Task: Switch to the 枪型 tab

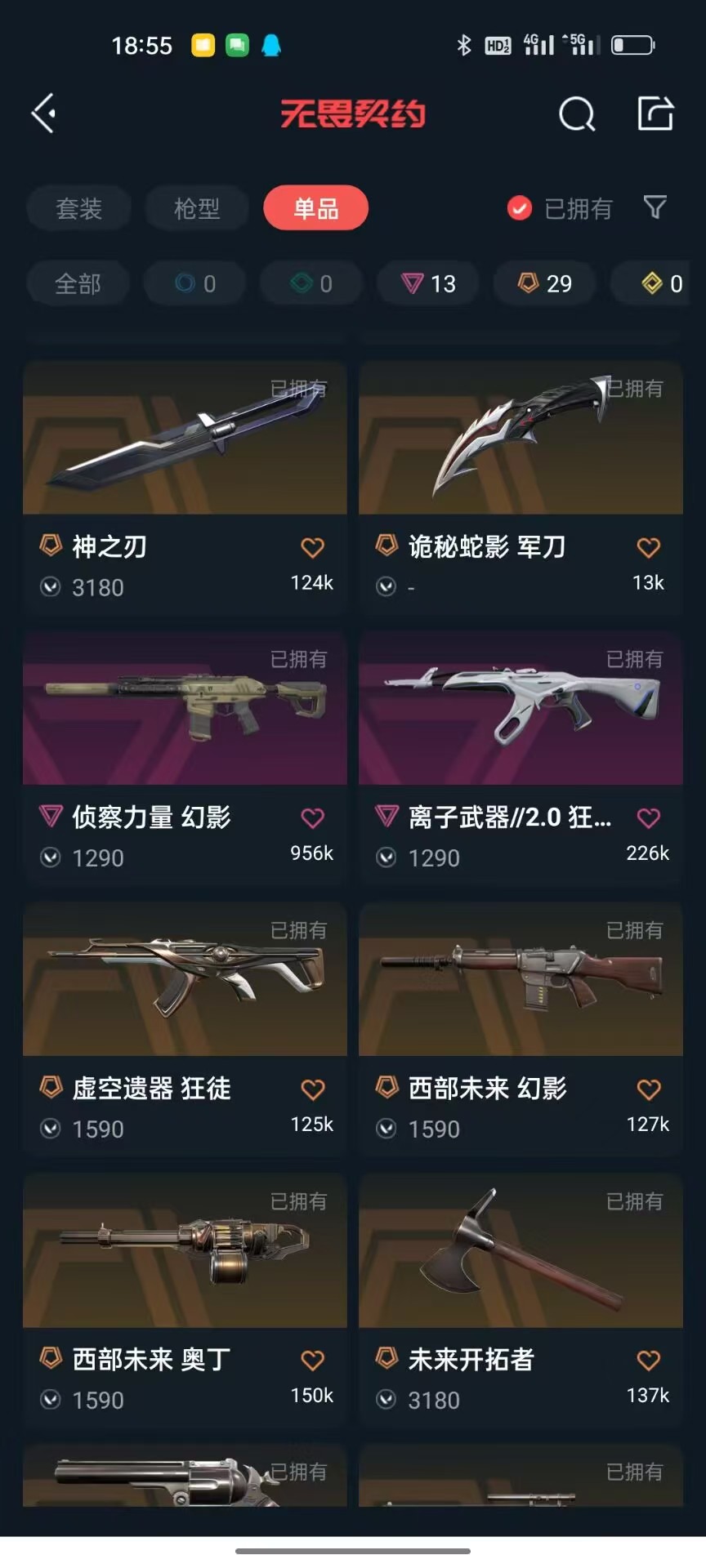Action: [x=197, y=208]
